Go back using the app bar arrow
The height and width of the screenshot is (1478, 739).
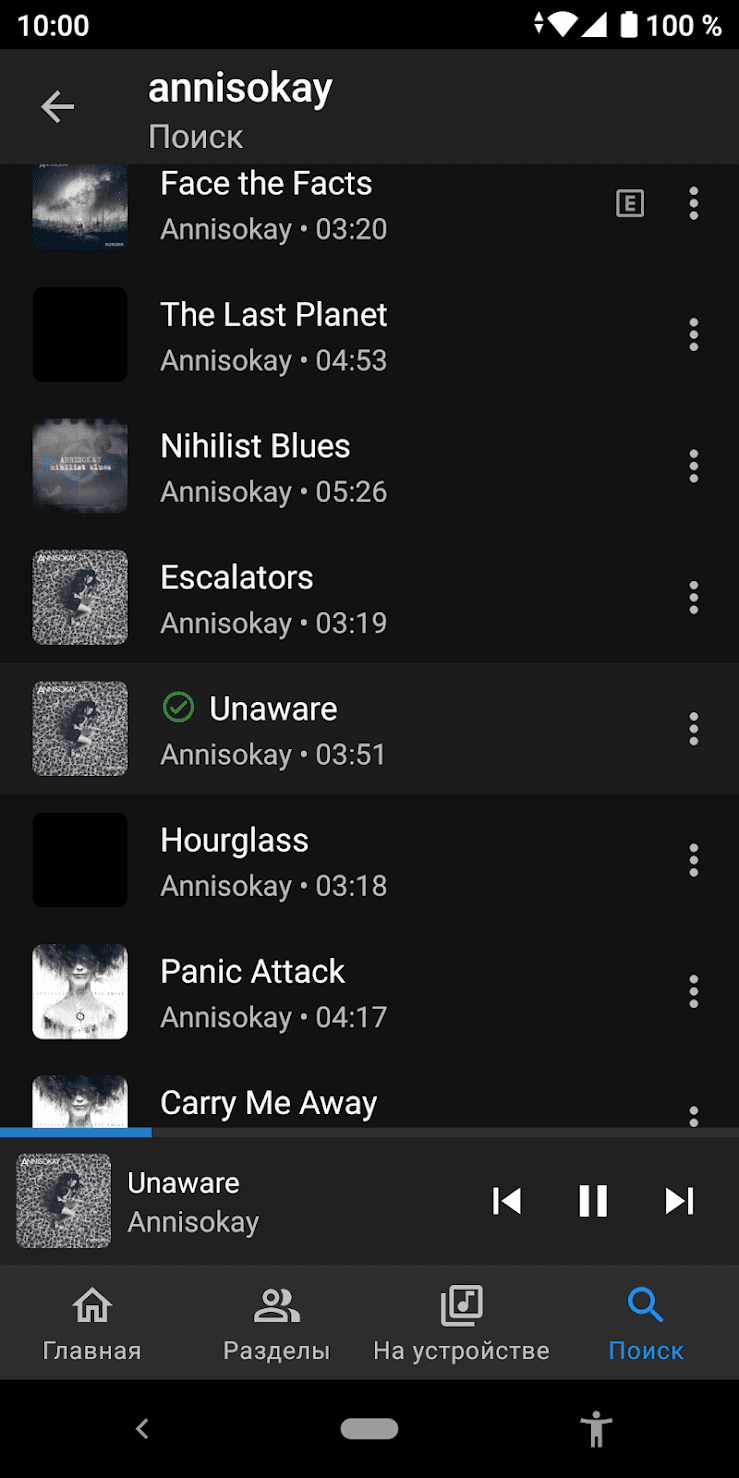pyautogui.click(x=57, y=107)
